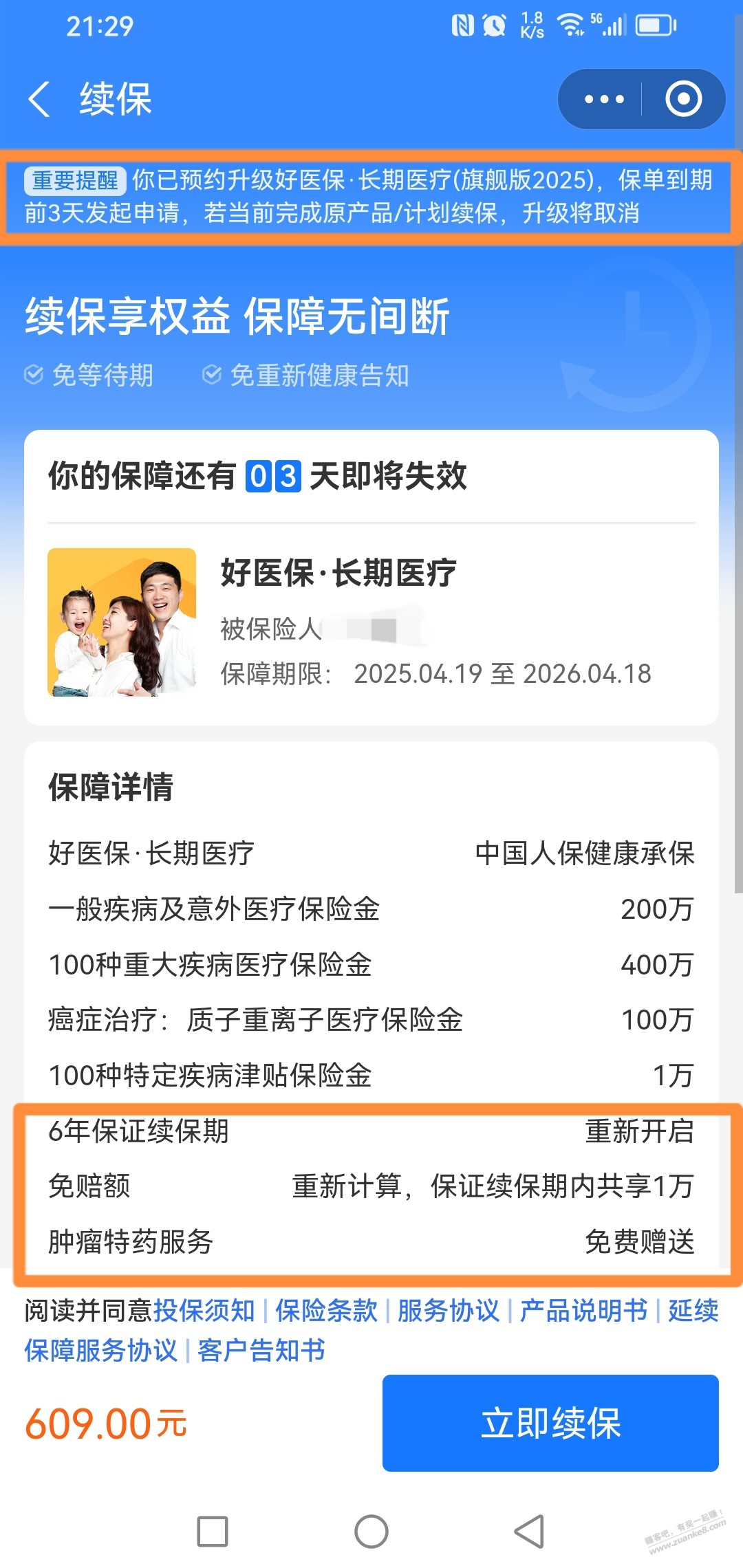This screenshot has width=743, height=1568.
Task: Tap the 立即续保 button
Action: (x=550, y=1423)
